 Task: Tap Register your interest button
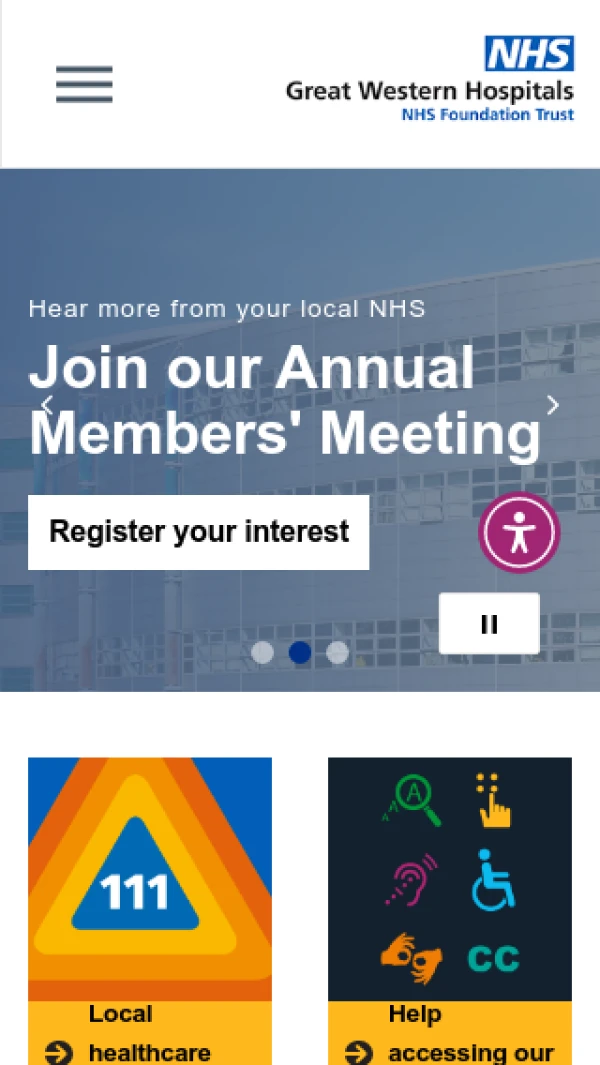point(198,532)
